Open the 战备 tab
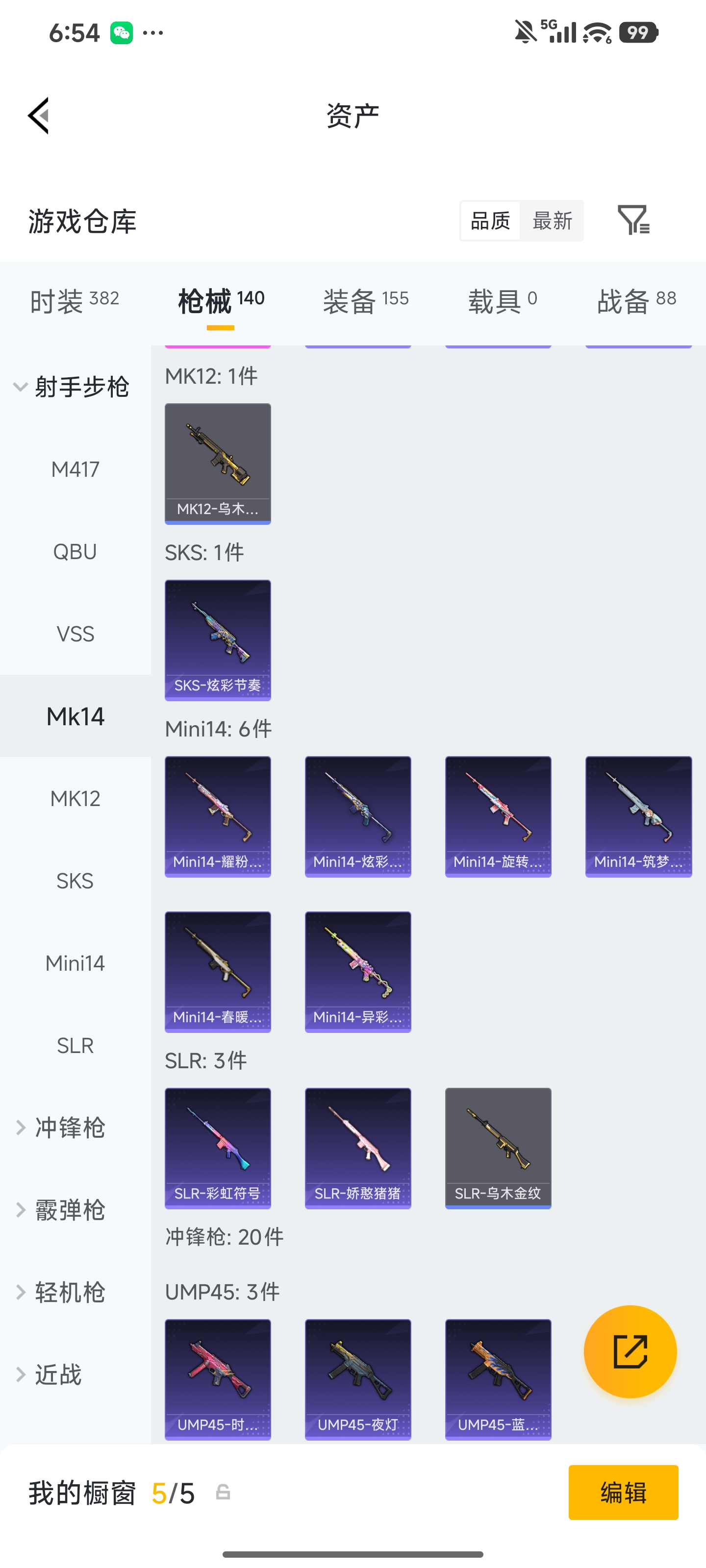Image resolution: width=706 pixels, height=1568 pixels. [x=636, y=301]
